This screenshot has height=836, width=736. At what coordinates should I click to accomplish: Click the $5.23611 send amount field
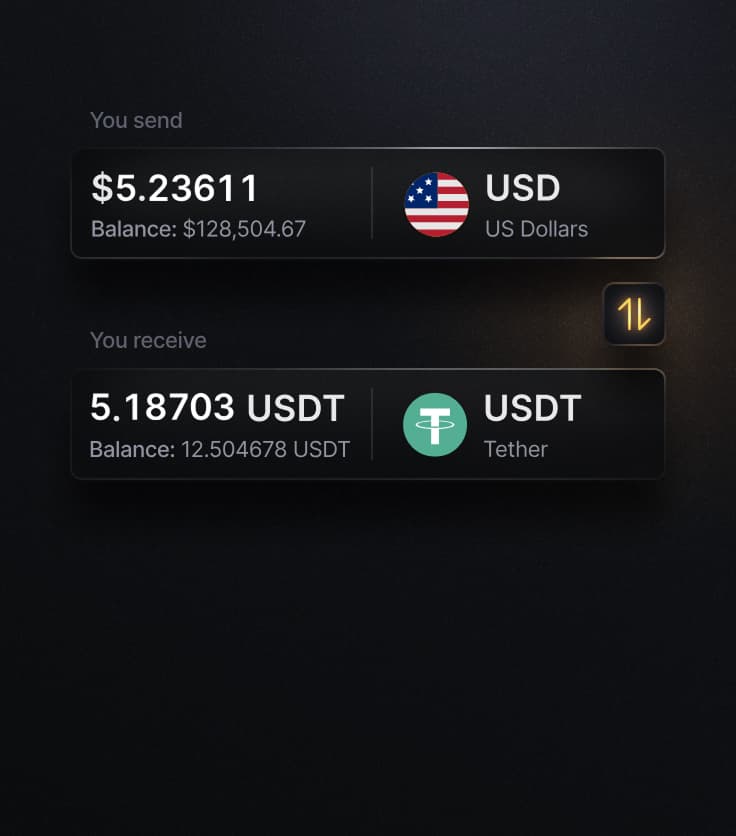(174, 188)
